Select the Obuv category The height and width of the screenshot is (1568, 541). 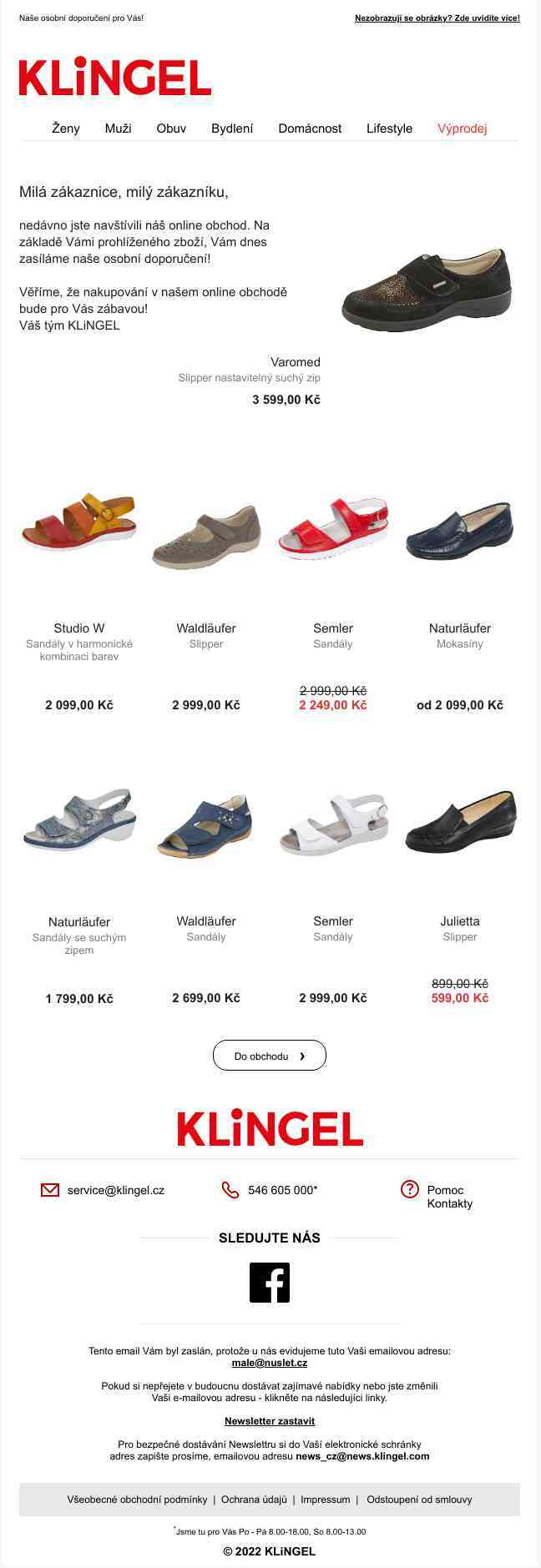click(171, 129)
